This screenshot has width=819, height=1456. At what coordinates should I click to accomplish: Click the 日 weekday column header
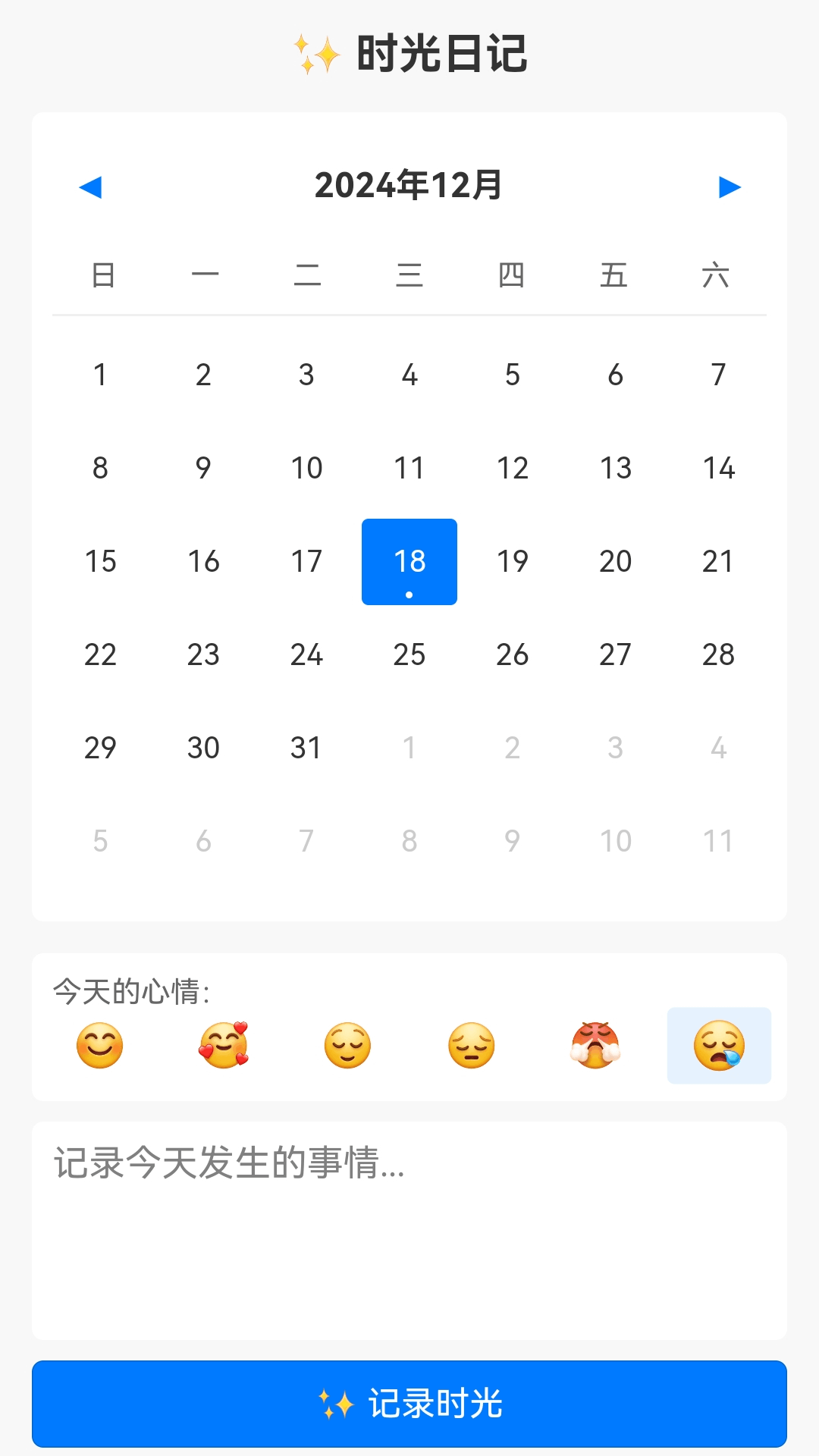click(101, 275)
